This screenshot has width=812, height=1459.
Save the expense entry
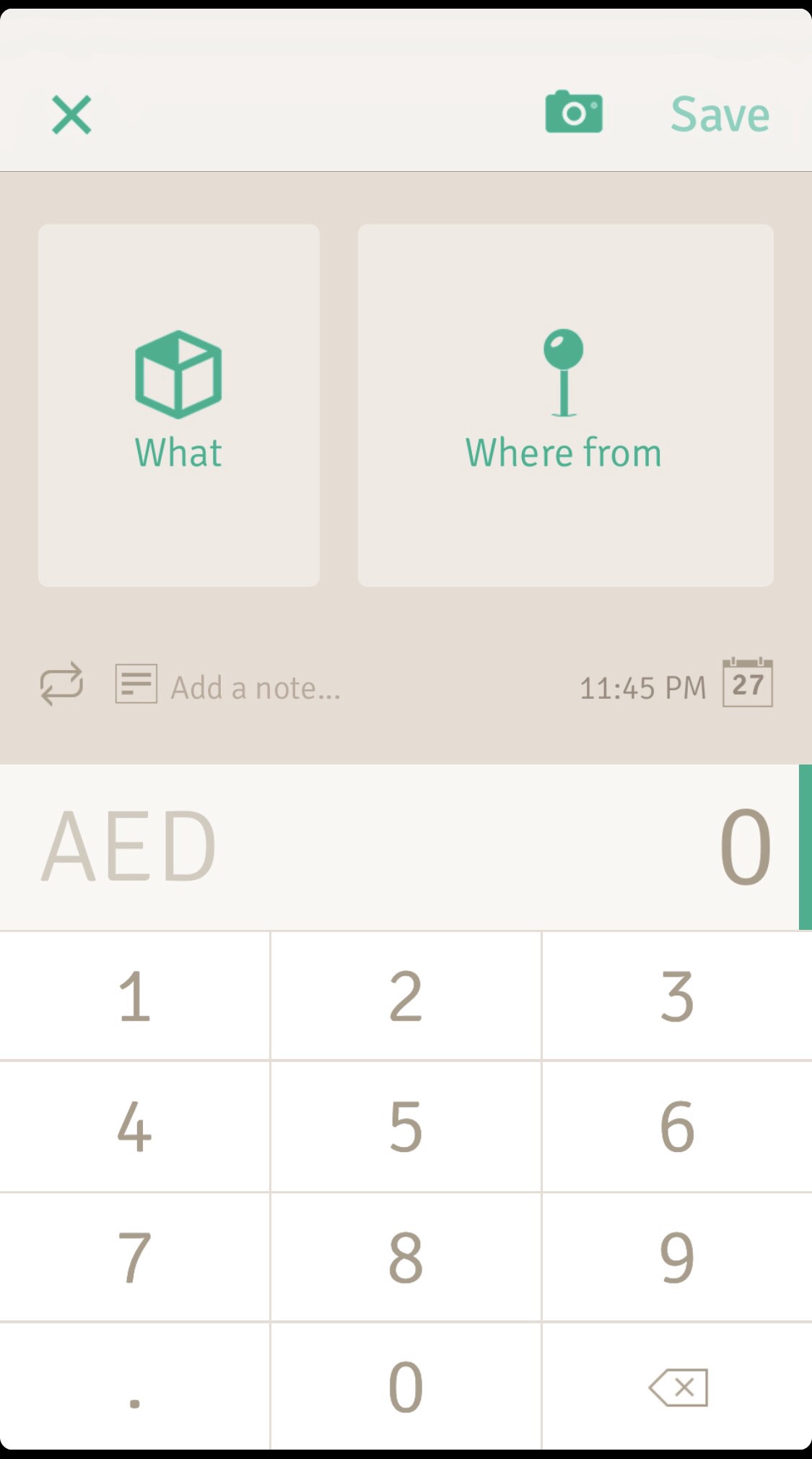[x=720, y=115]
